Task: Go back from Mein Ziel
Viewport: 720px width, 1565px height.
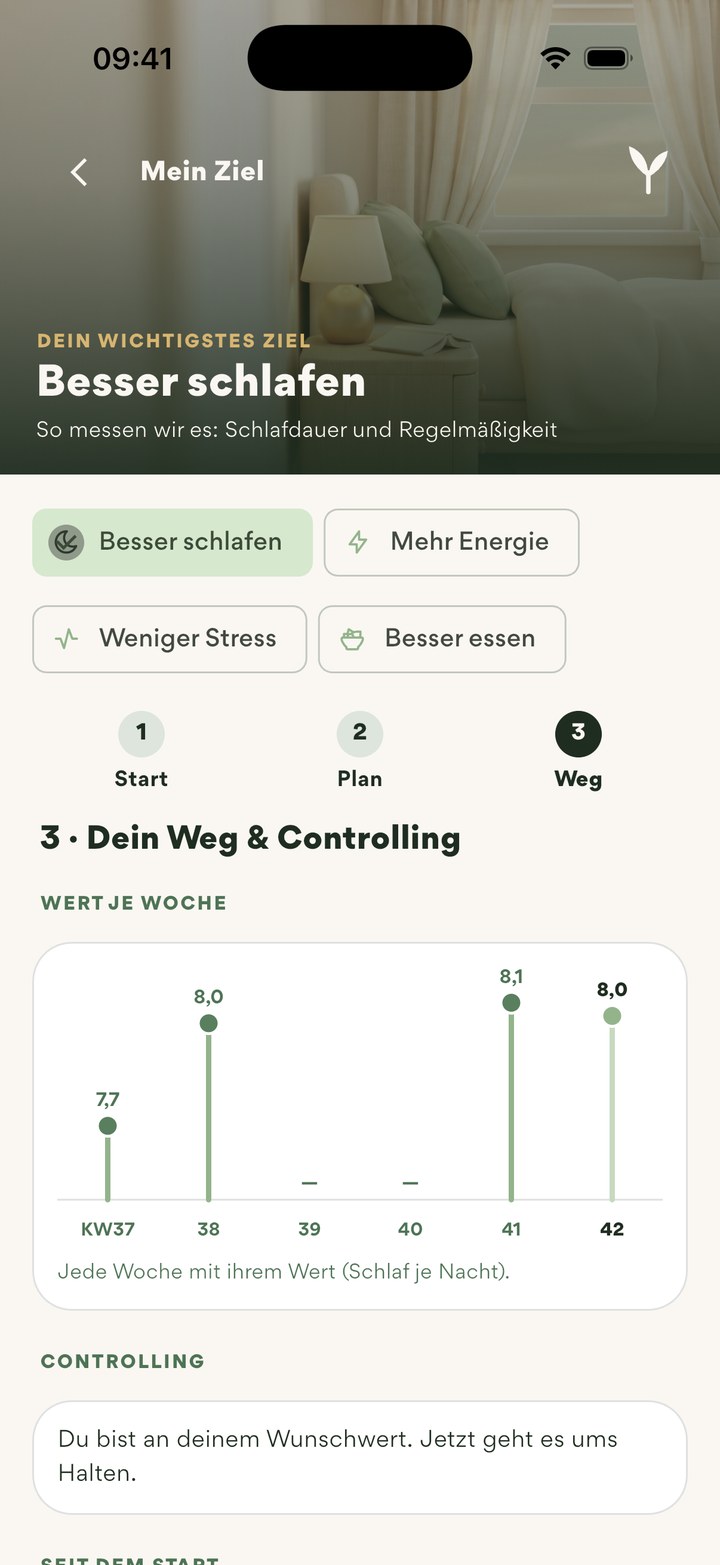Action: (79, 172)
